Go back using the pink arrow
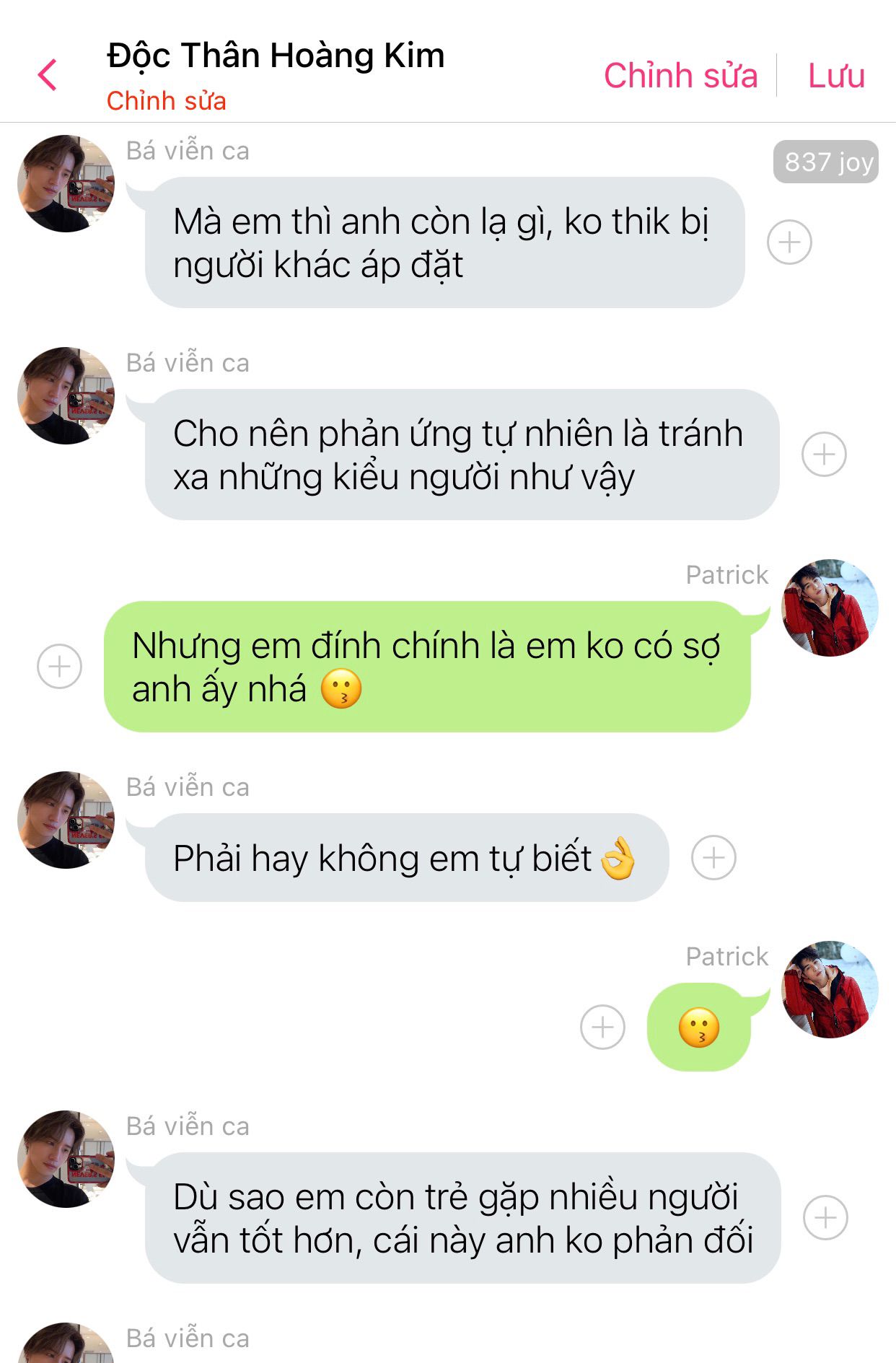 tap(48, 75)
